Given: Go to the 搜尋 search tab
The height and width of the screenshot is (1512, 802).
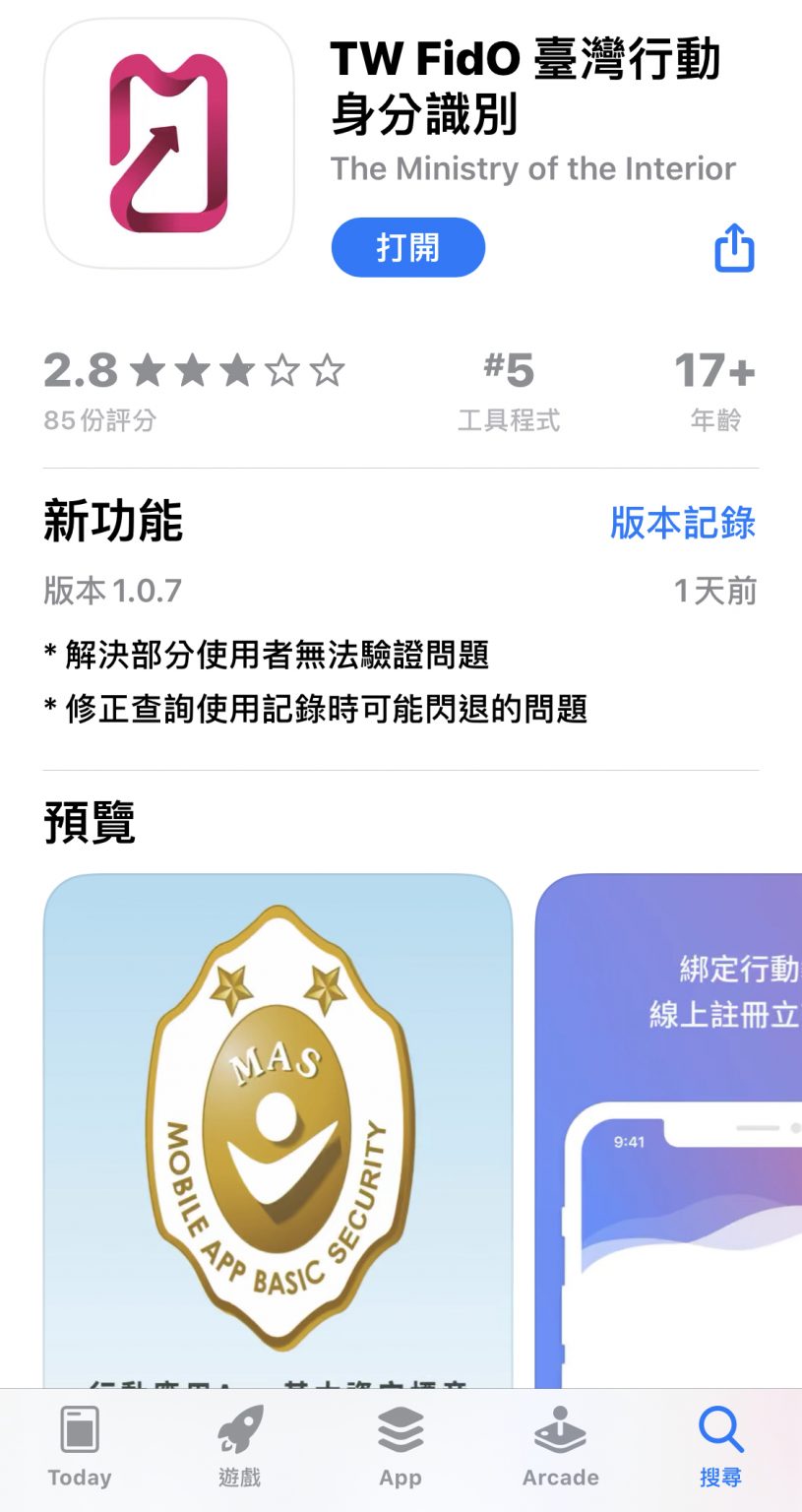Looking at the screenshot, I should click(x=721, y=1447).
